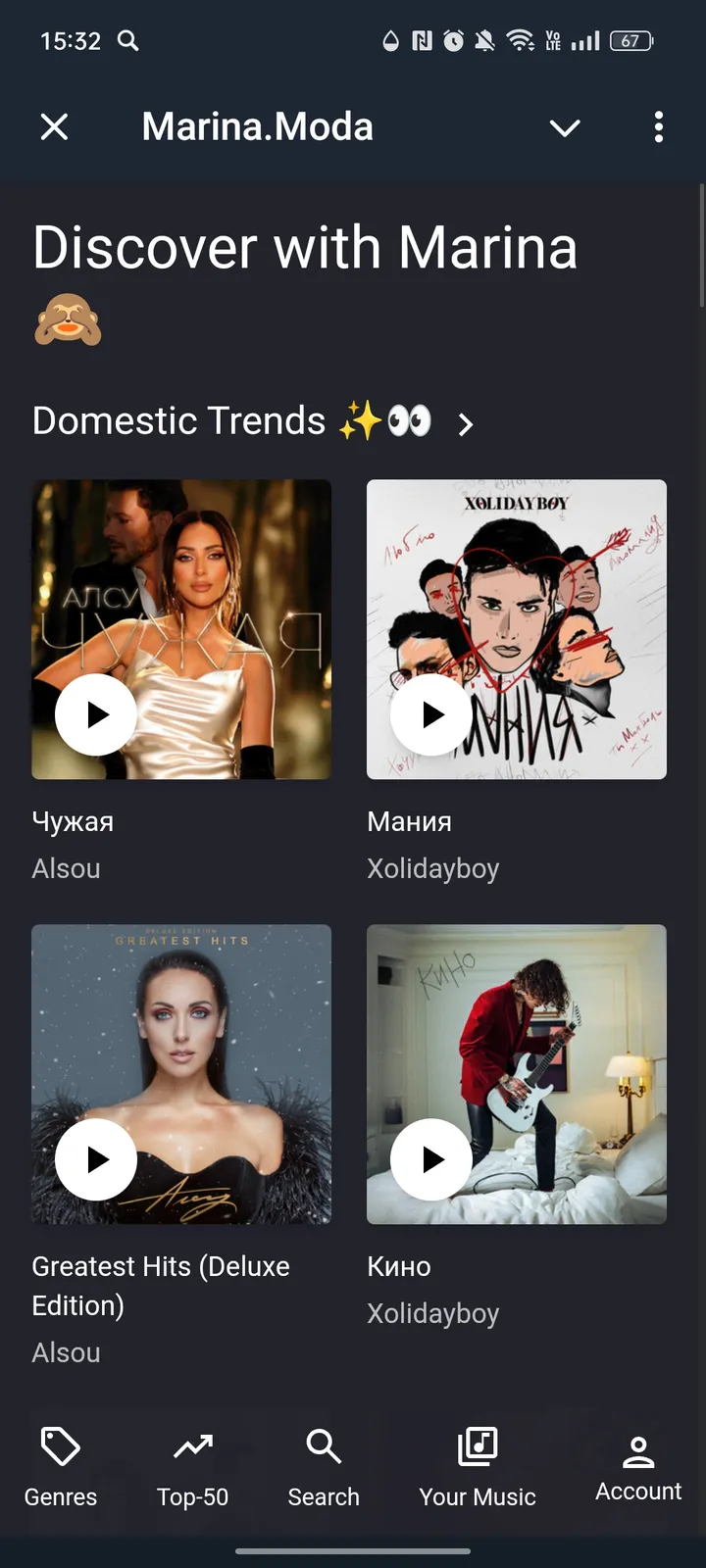Open the three-dot overflow menu
The width and height of the screenshot is (706, 1568).
(x=658, y=127)
